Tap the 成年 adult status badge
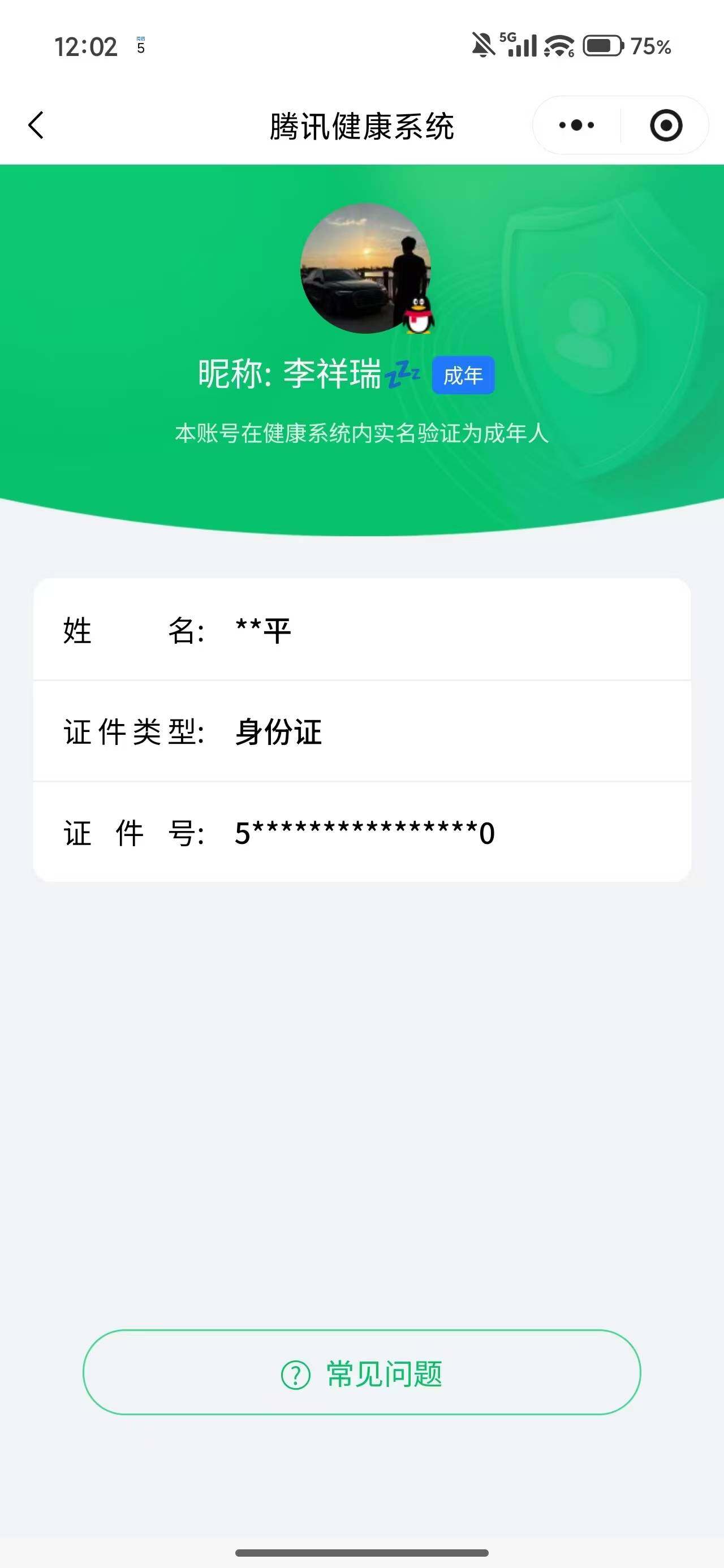The image size is (724, 1568). 463,377
